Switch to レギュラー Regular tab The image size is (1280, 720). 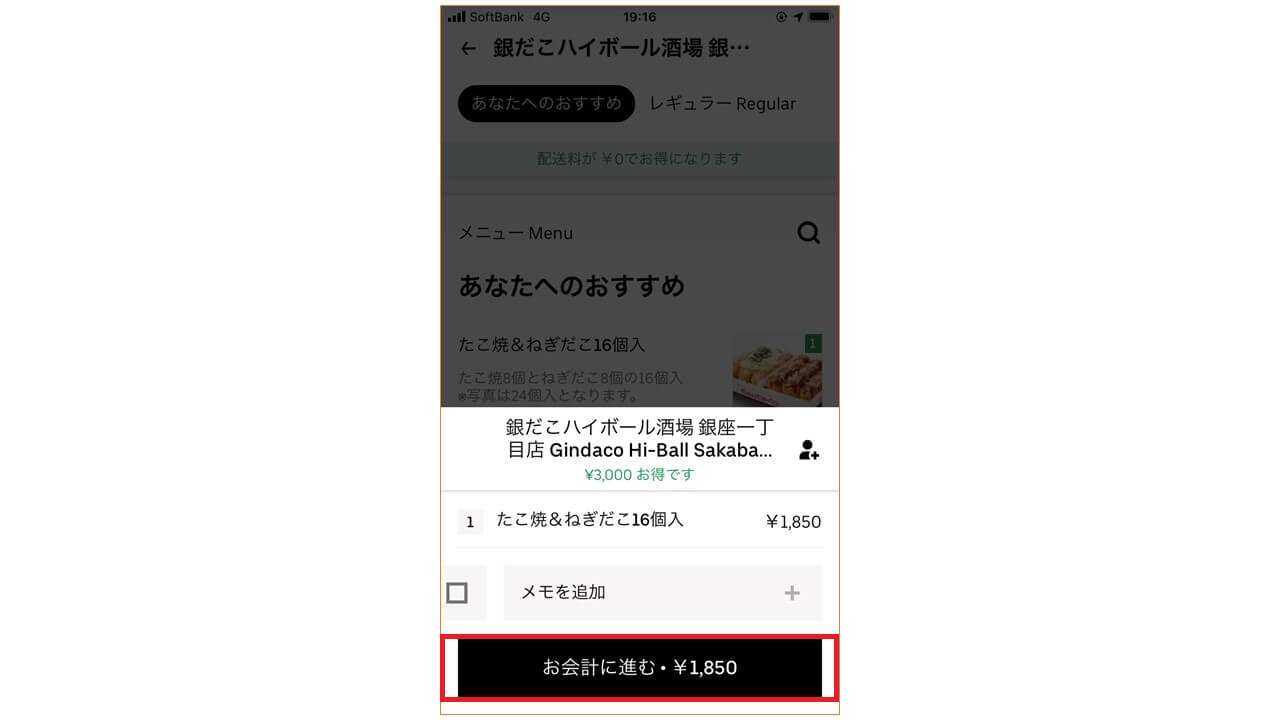(x=722, y=104)
